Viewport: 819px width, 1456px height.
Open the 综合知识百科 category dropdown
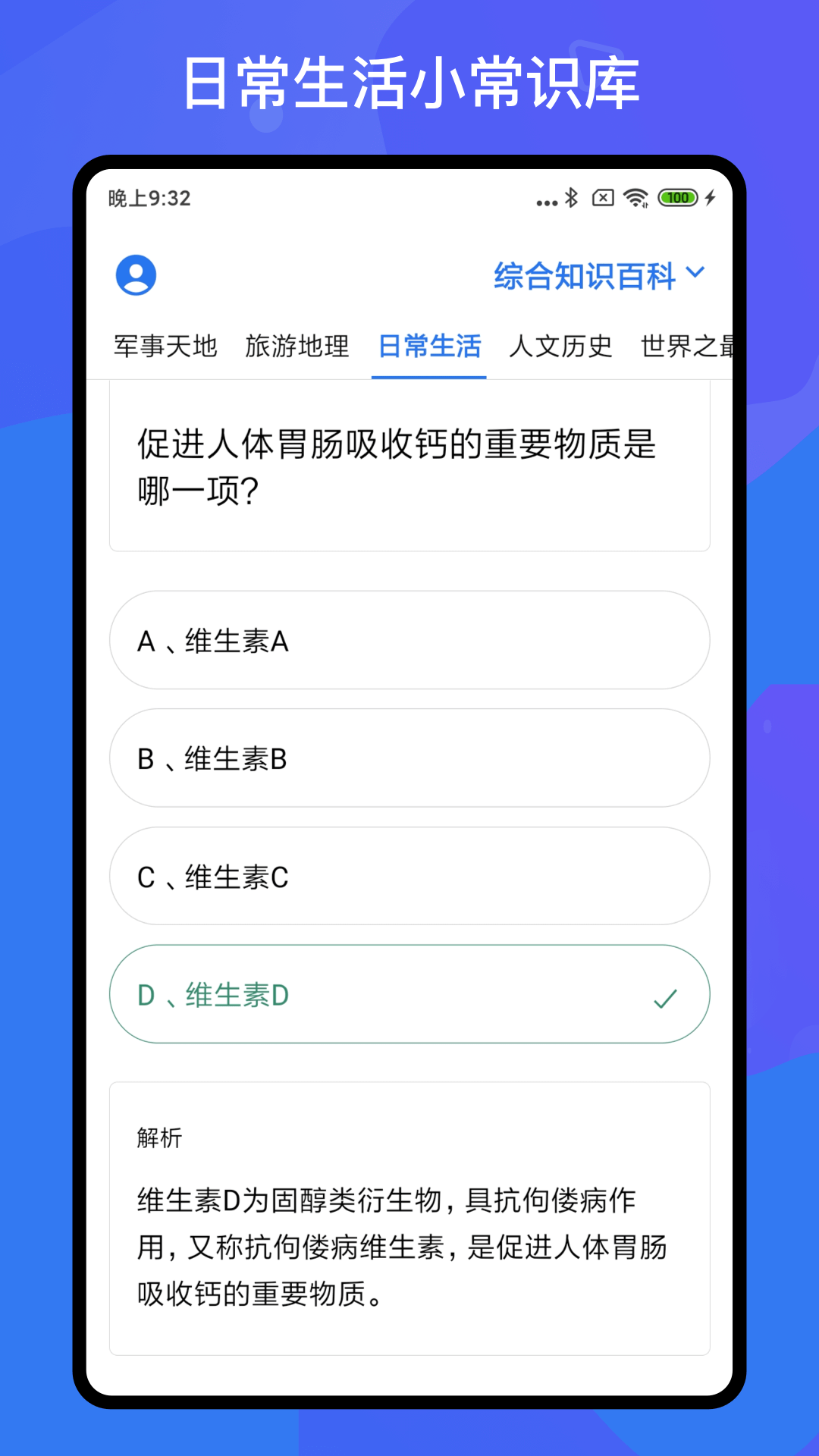coord(585,276)
